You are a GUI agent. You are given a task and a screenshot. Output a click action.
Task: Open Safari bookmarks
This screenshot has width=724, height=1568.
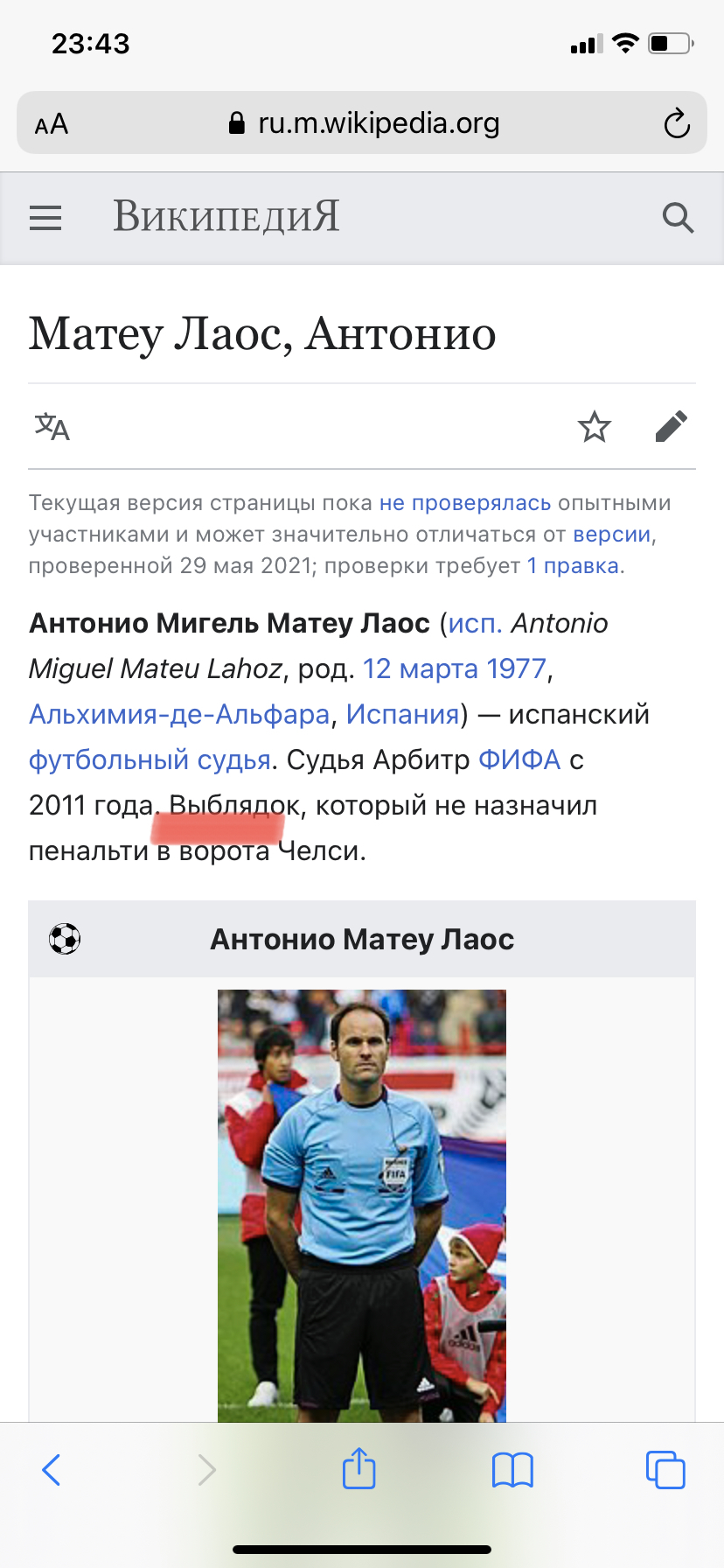coord(512,1469)
